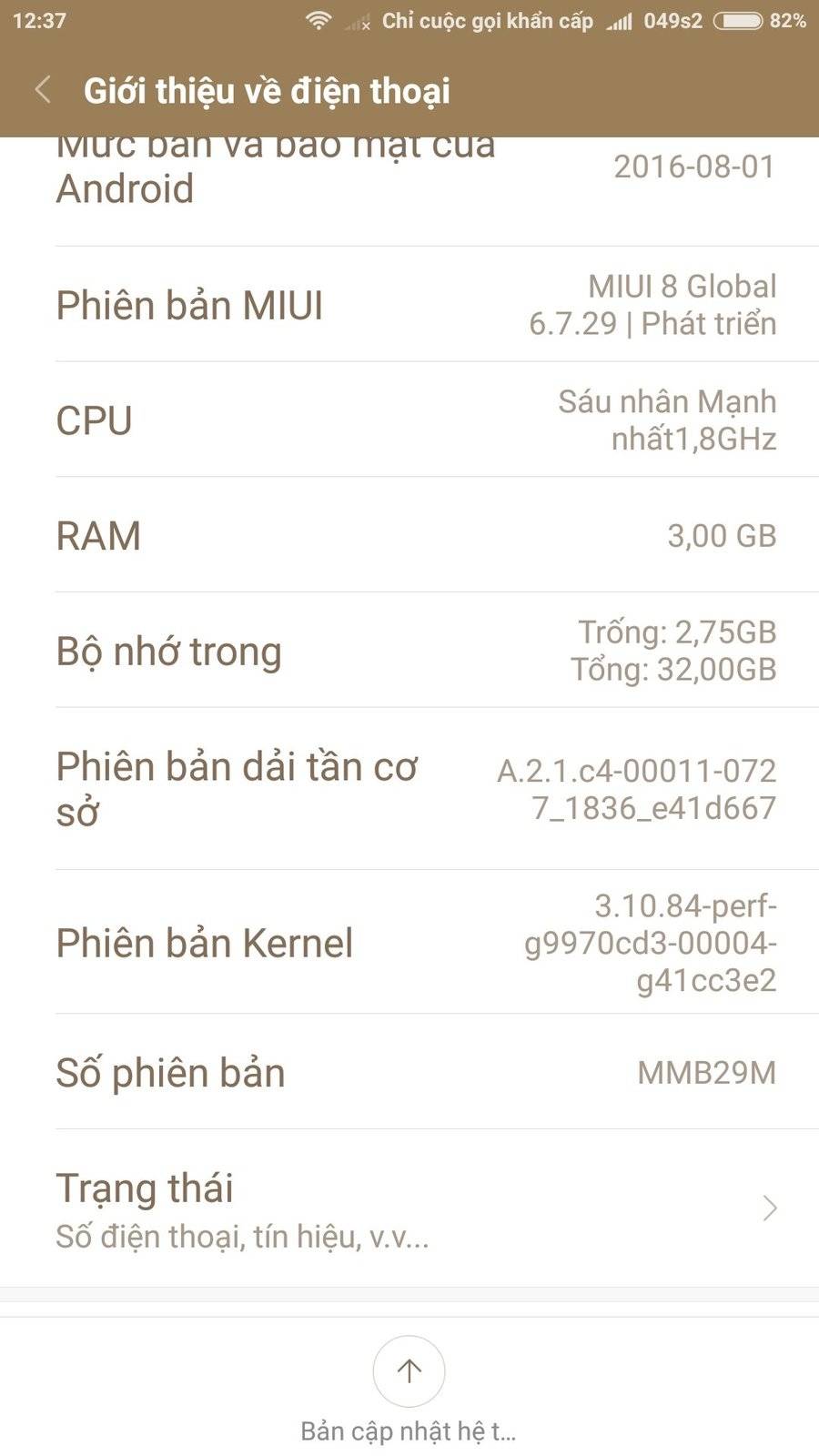Tap the Android security patch 2016-08-01 row
Image resolution: width=819 pixels, height=1456 pixels.
[409, 173]
